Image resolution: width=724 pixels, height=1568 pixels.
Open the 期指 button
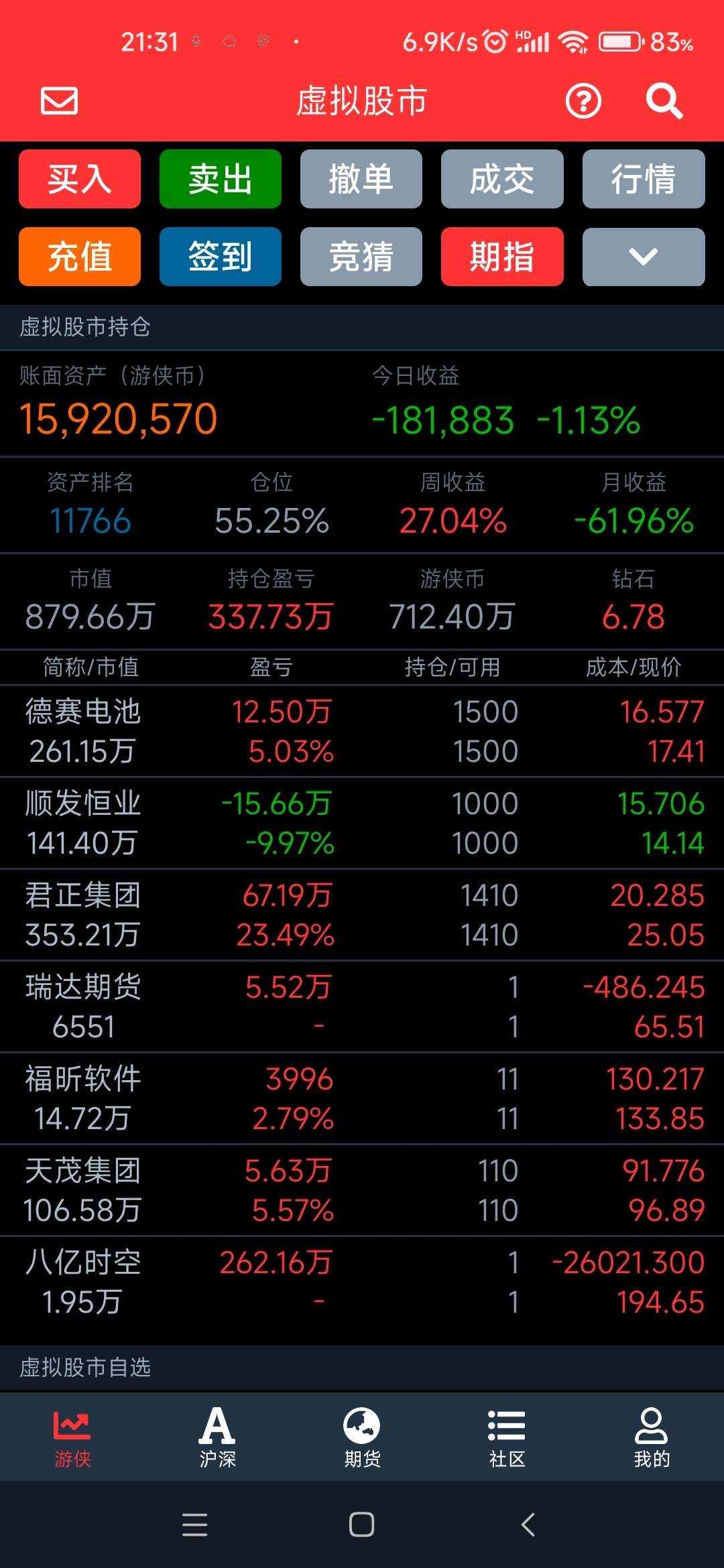(502, 257)
